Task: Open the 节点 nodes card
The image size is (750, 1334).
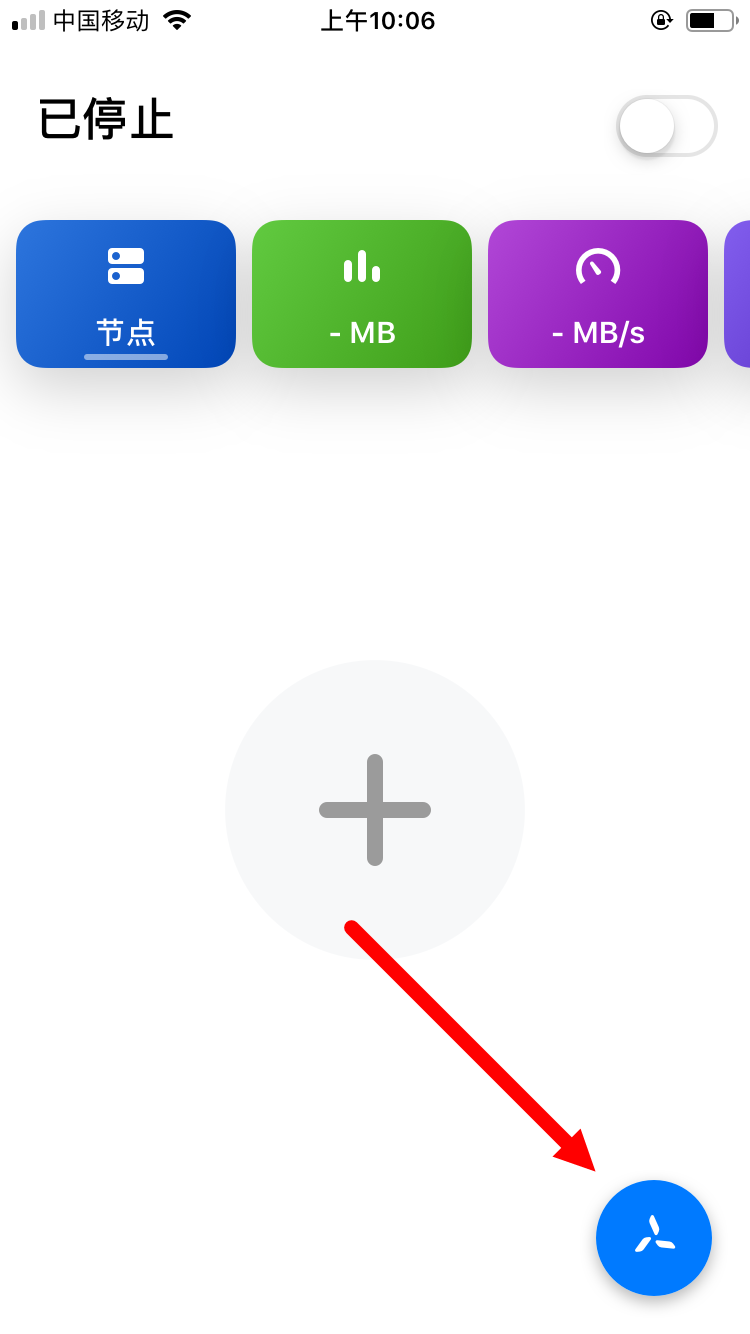Action: 126,294
